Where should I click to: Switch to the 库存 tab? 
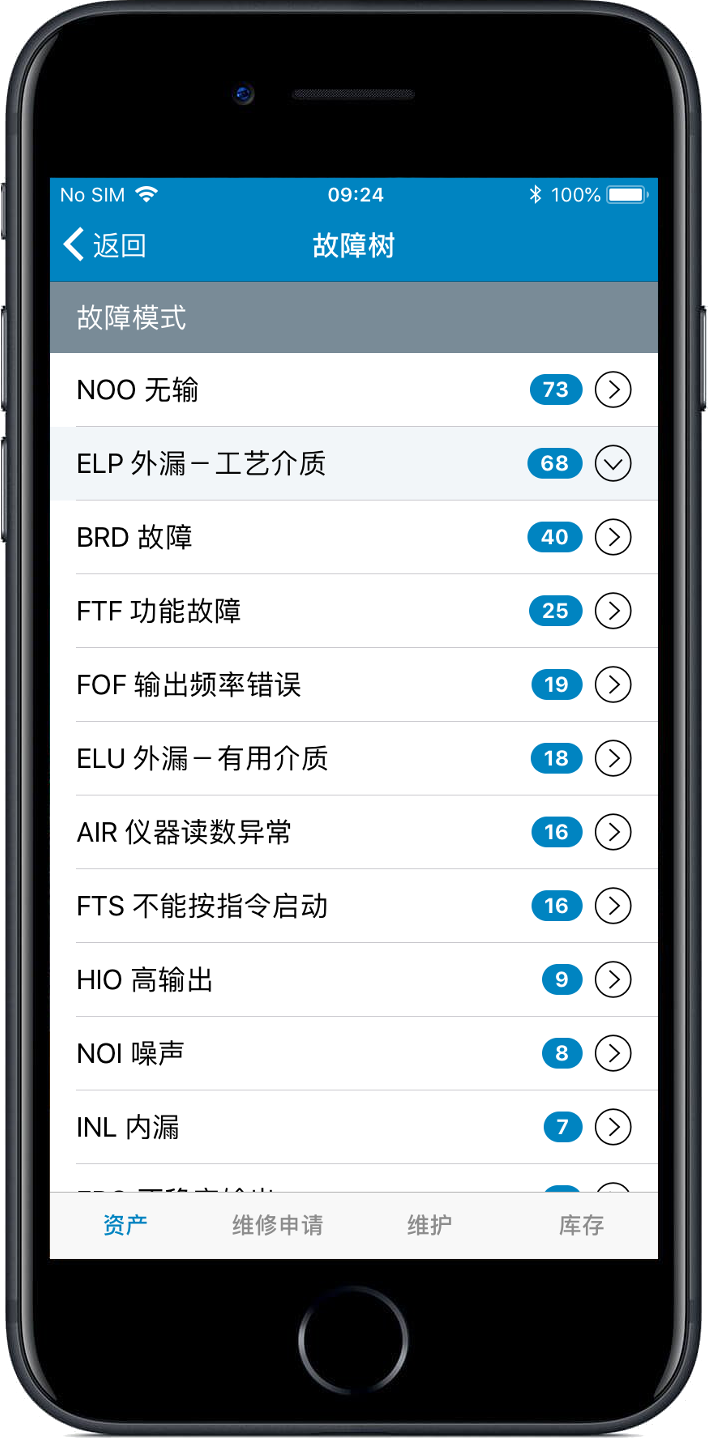582,1225
